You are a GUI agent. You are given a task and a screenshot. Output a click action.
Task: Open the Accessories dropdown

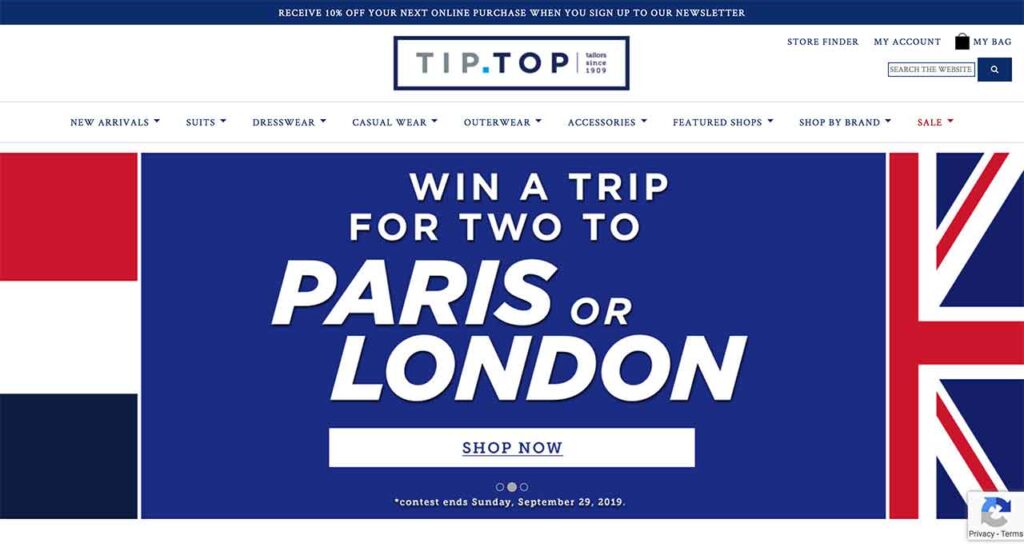click(x=606, y=122)
